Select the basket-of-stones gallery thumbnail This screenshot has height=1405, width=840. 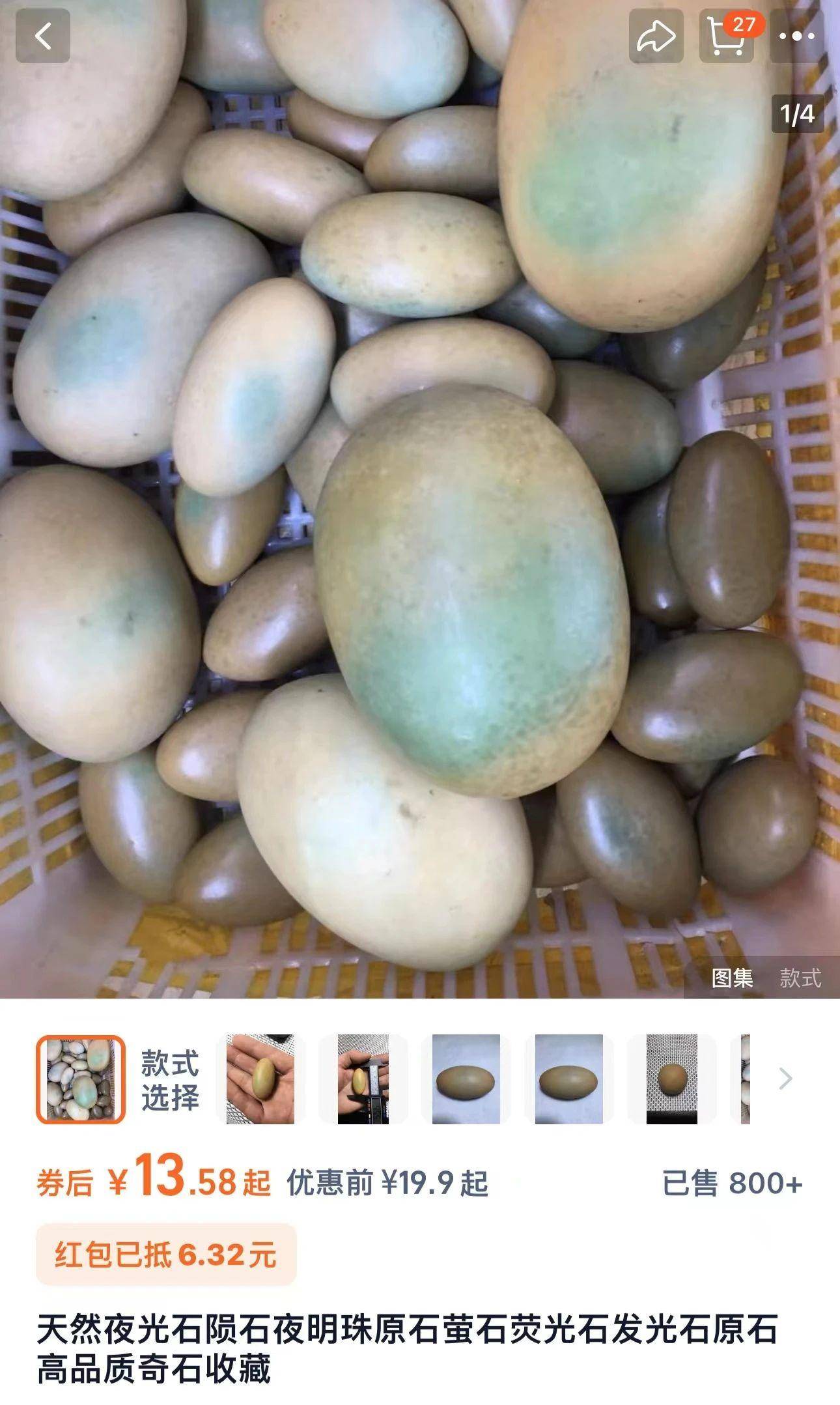(x=81, y=1079)
